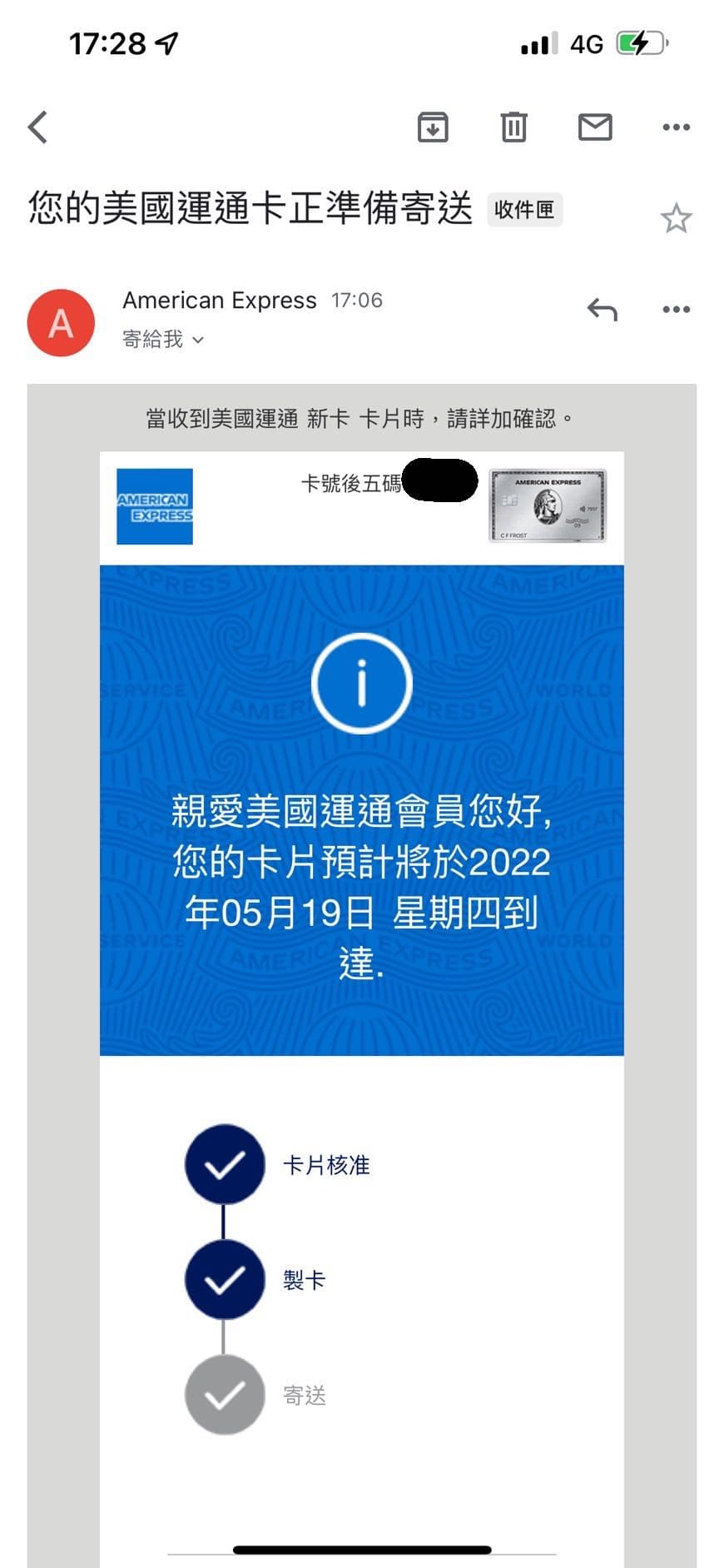The height and width of the screenshot is (1568, 724).
Task: Open the sender avatar for American Express
Action: 61,322
